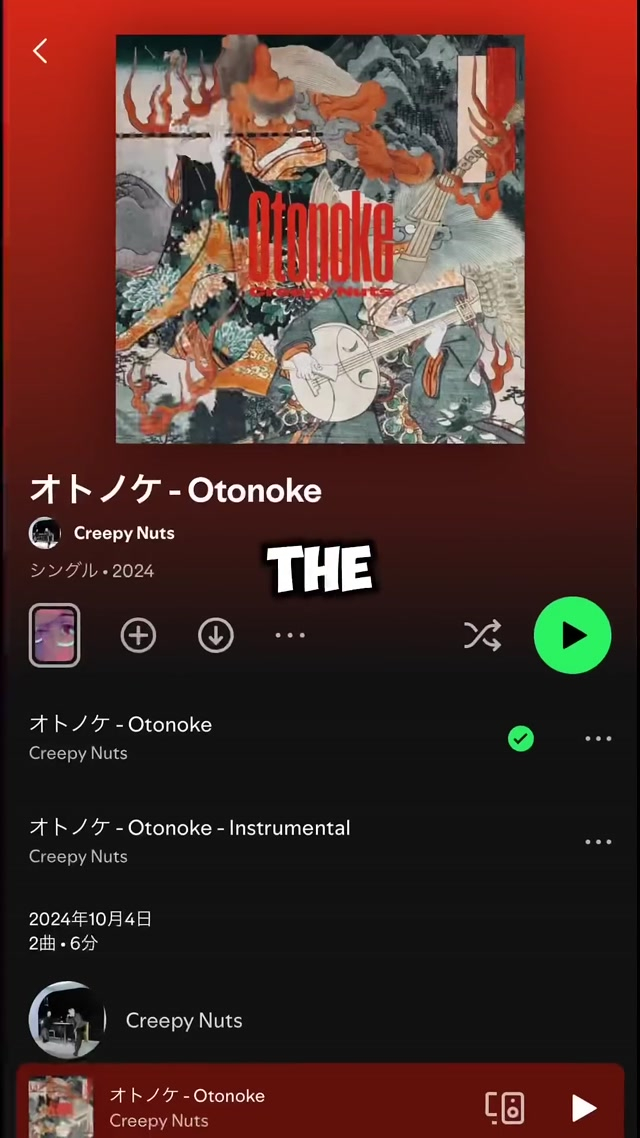Open the preview thumbnail beside the add button

click(x=54, y=635)
